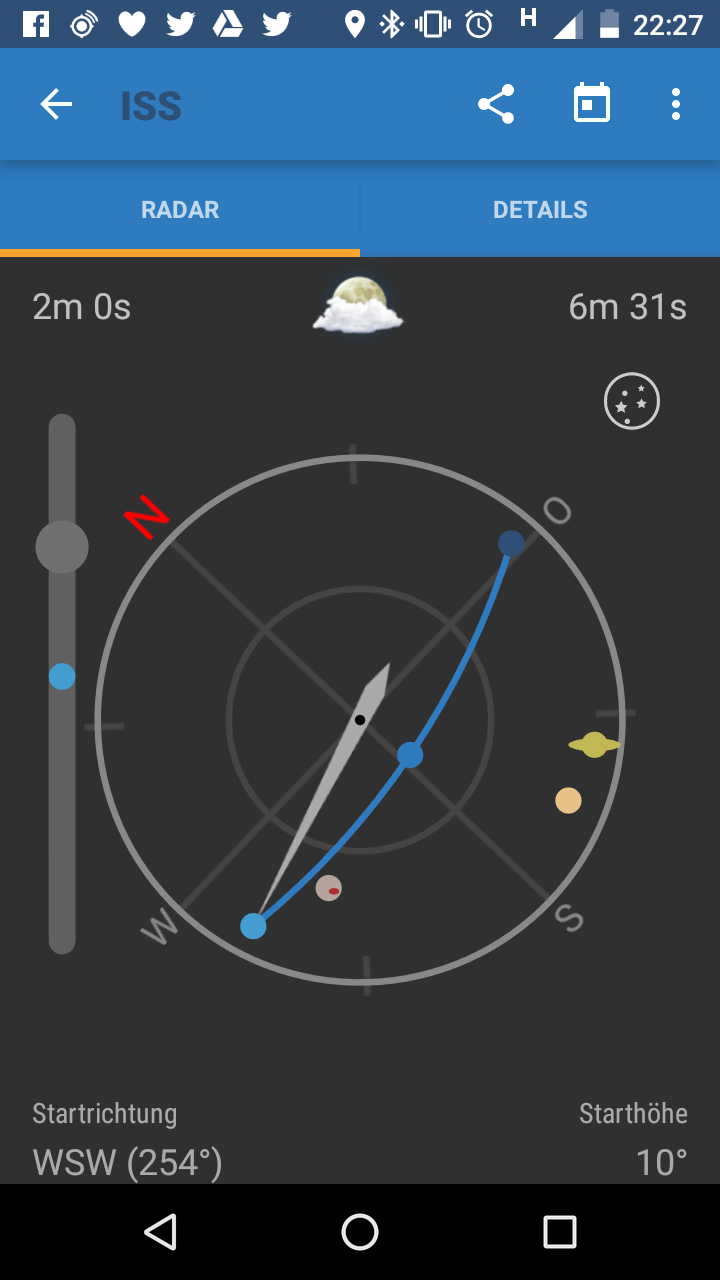Toggle the star map overlay icon

point(632,401)
